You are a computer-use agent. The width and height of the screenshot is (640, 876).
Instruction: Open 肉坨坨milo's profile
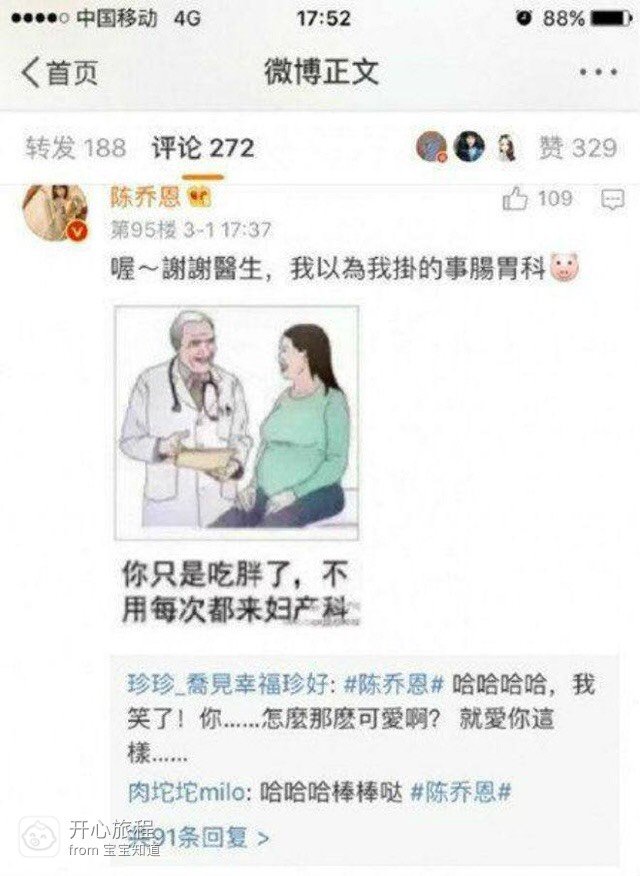[x=185, y=793]
